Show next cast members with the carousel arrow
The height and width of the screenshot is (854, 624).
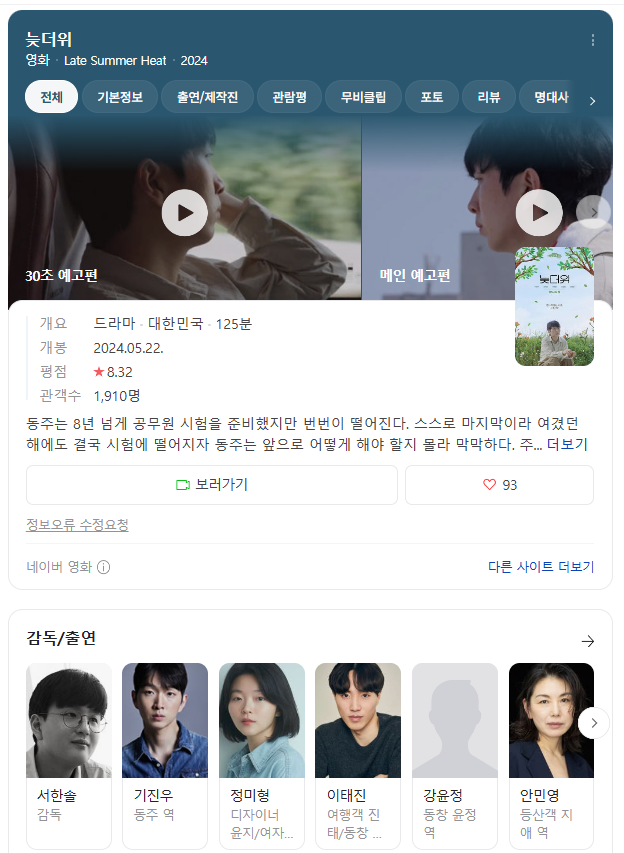pyautogui.click(x=593, y=722)
